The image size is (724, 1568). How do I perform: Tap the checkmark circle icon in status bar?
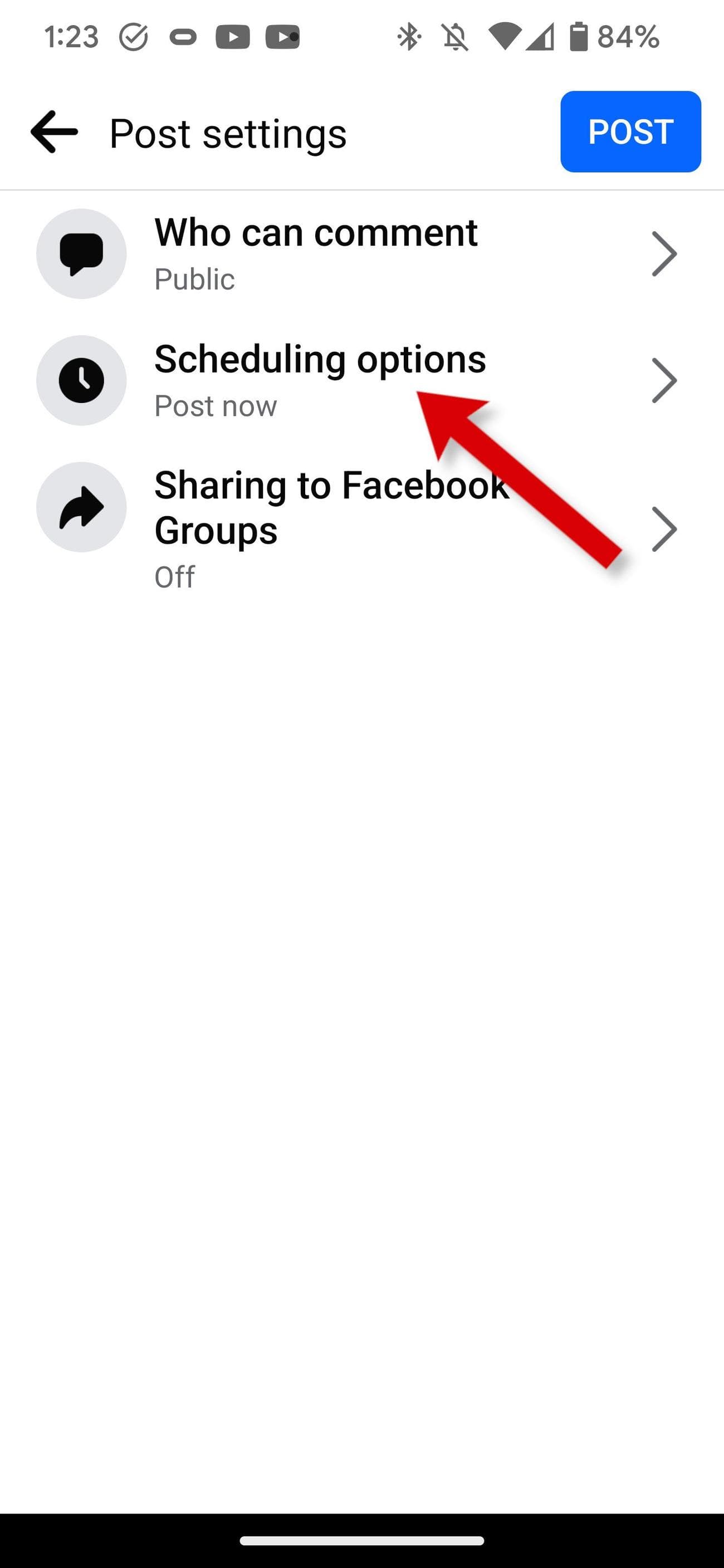pos(134,38)
